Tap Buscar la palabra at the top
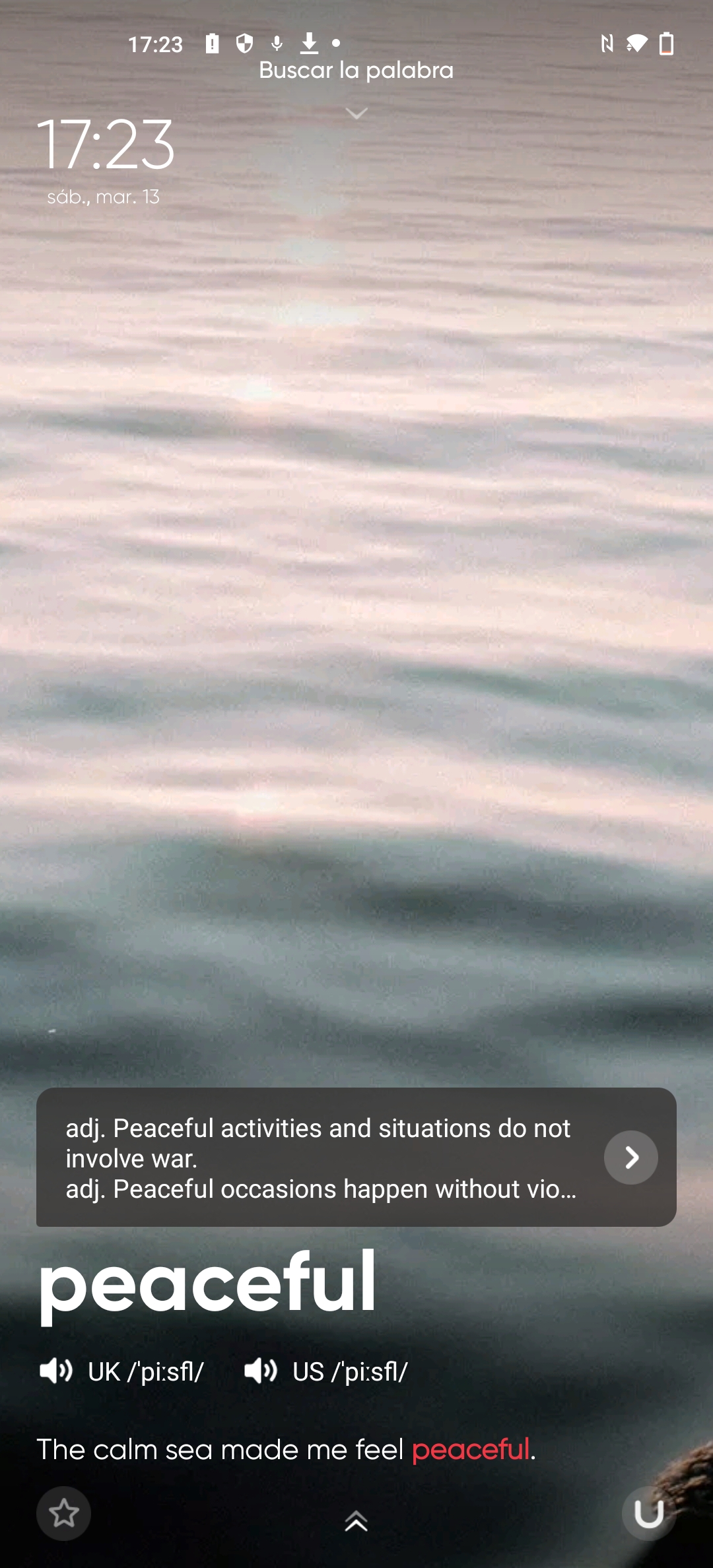Screen dimensions: 713x1568 click(x=356, y=70)
